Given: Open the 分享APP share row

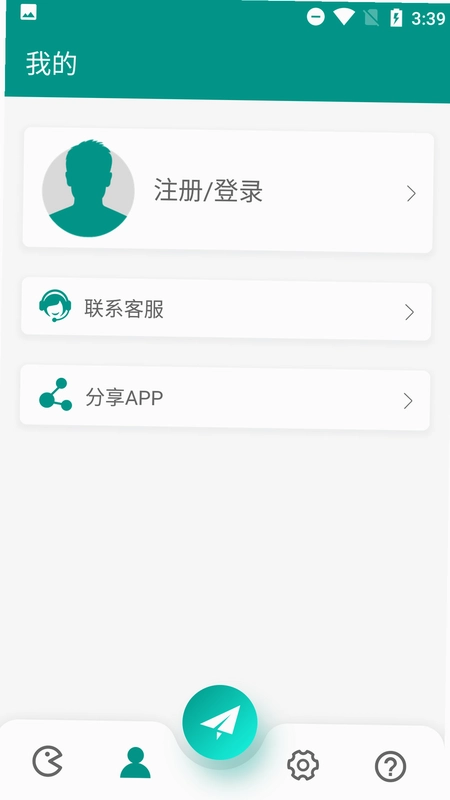Looking at the screenshot, I should pyautogui.click(x=225, y=398).
